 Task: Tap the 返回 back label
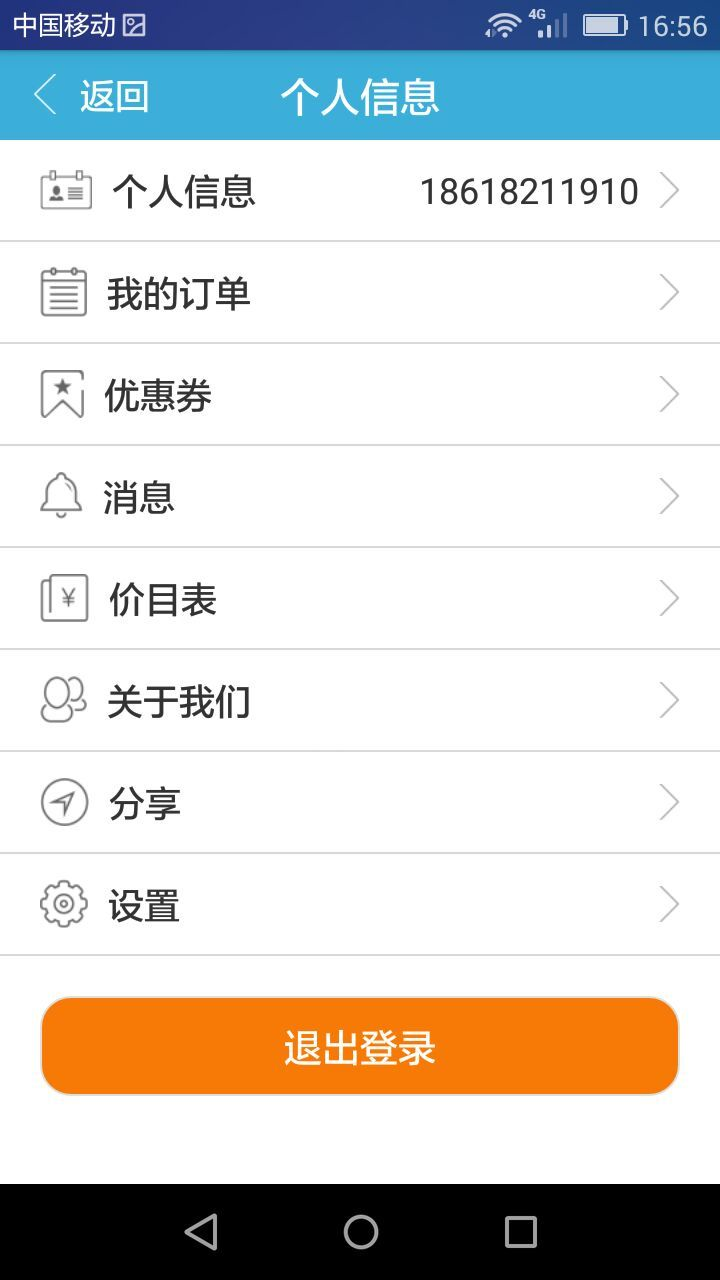(x=113, y=95)
